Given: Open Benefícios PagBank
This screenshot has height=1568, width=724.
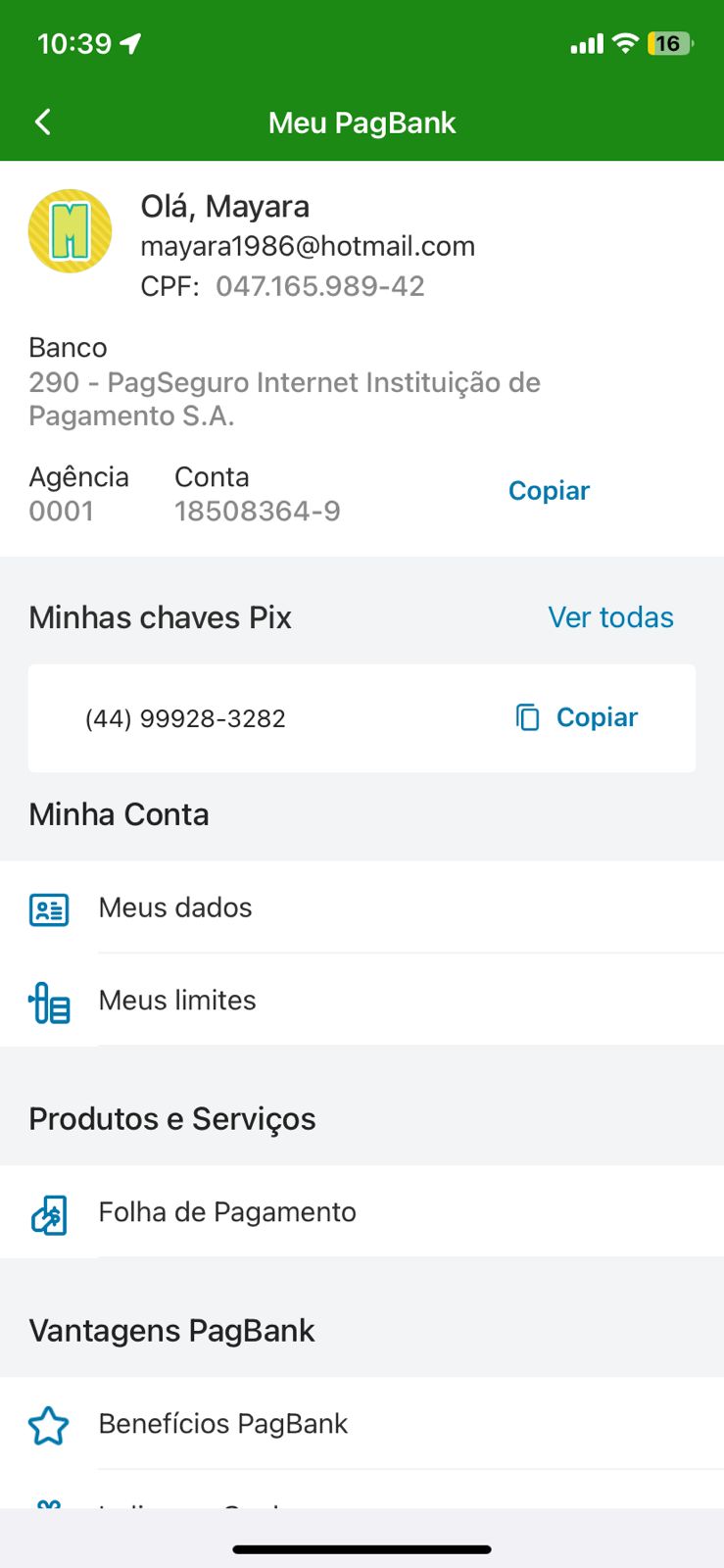Looking at the screenshot, I should point(223,1424).
